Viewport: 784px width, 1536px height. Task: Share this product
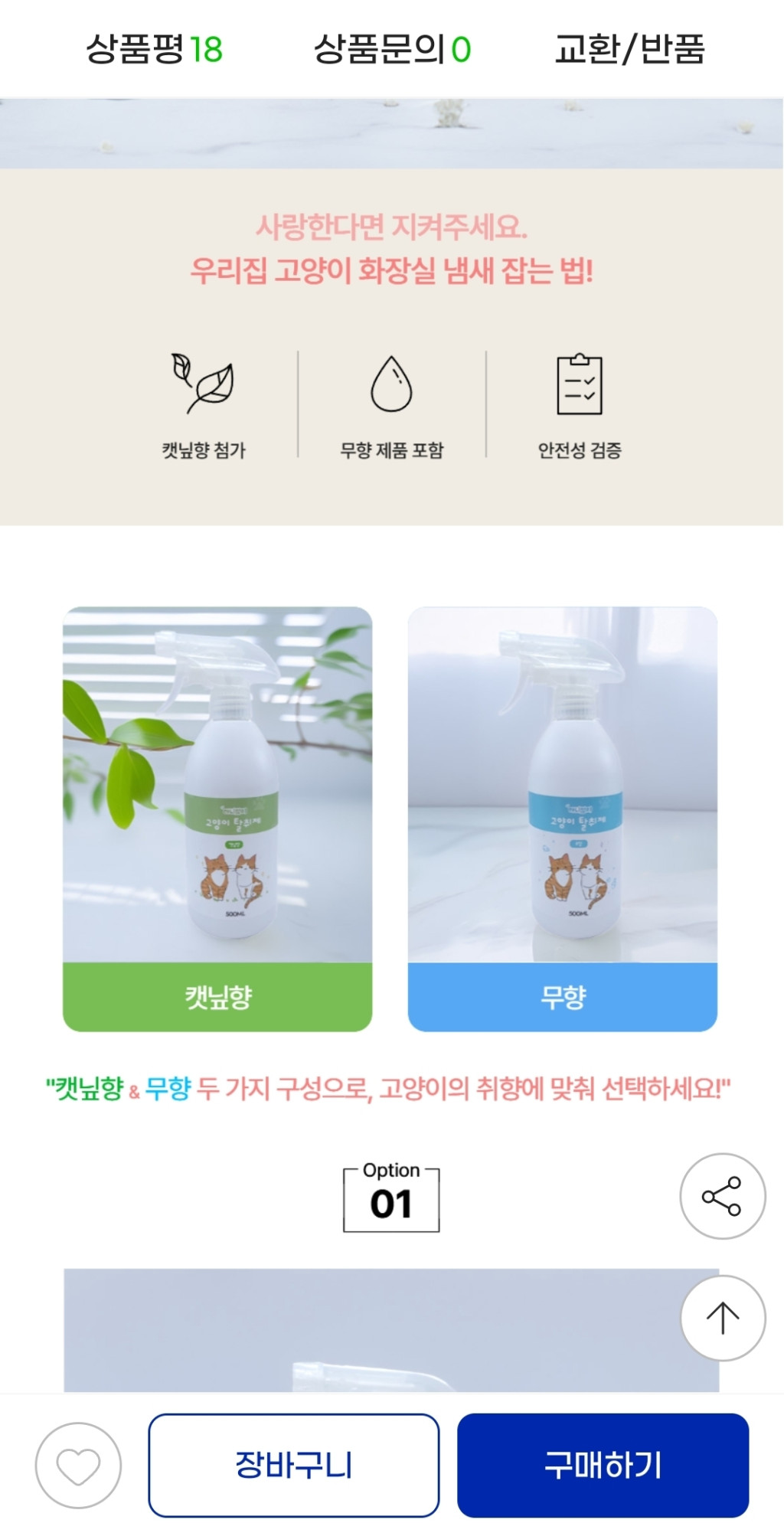click(x=722, y=1196)
